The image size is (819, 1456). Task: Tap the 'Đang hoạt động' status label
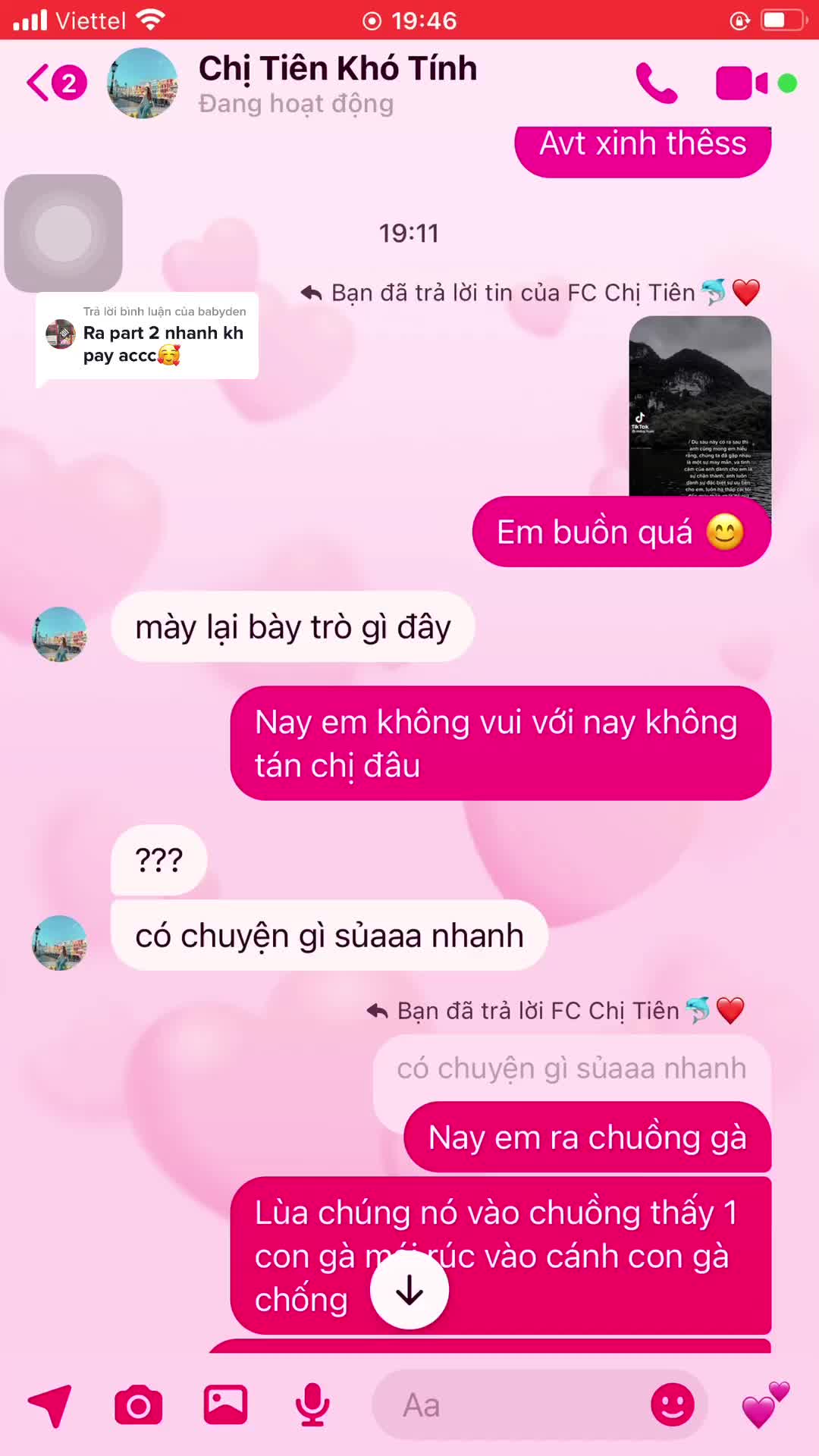[295, 104]
